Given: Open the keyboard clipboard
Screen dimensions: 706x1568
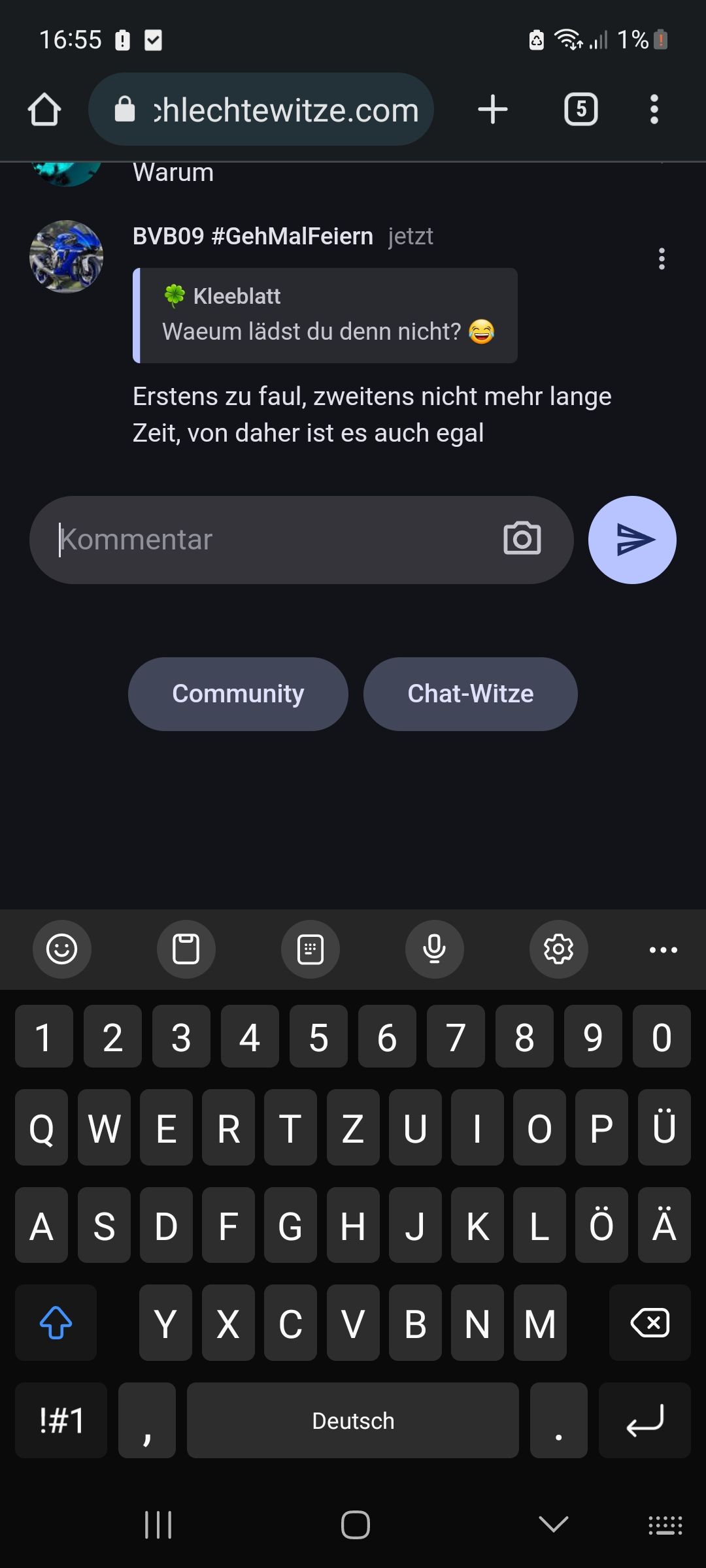Looking at the screenshot, I should coord(186,949).
